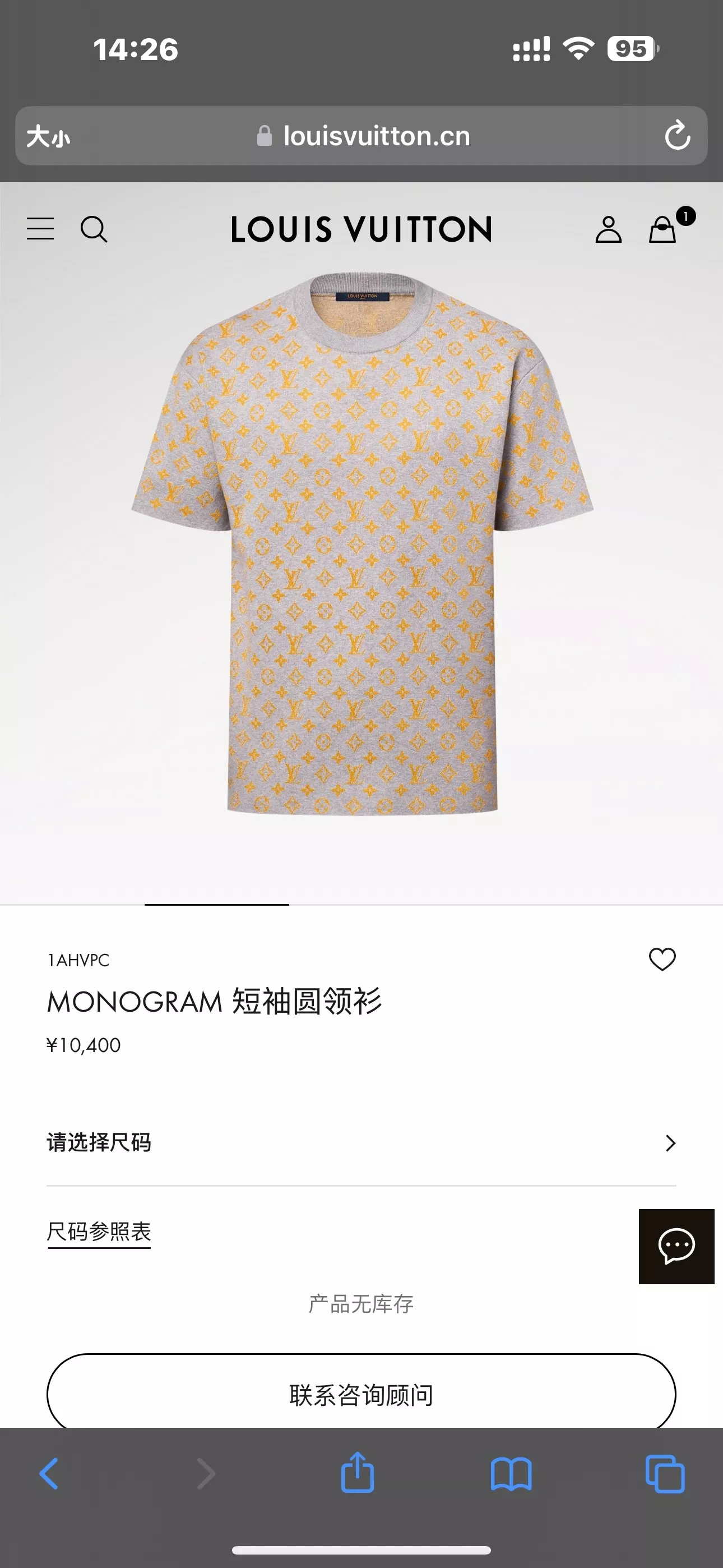Open the hamburger menu

(40, 229)
